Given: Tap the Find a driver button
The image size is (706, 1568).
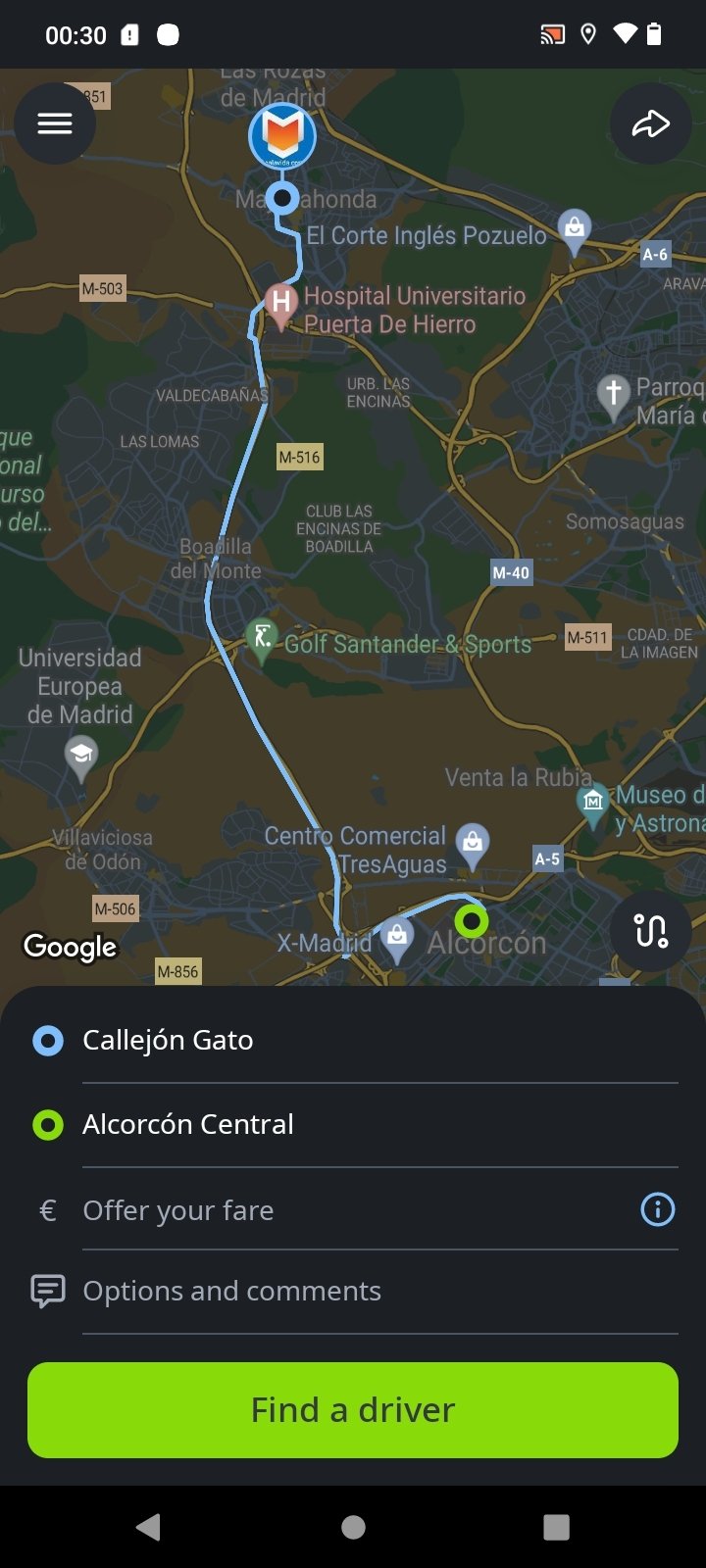Looking at the screenshot, I should point(353,1409).
